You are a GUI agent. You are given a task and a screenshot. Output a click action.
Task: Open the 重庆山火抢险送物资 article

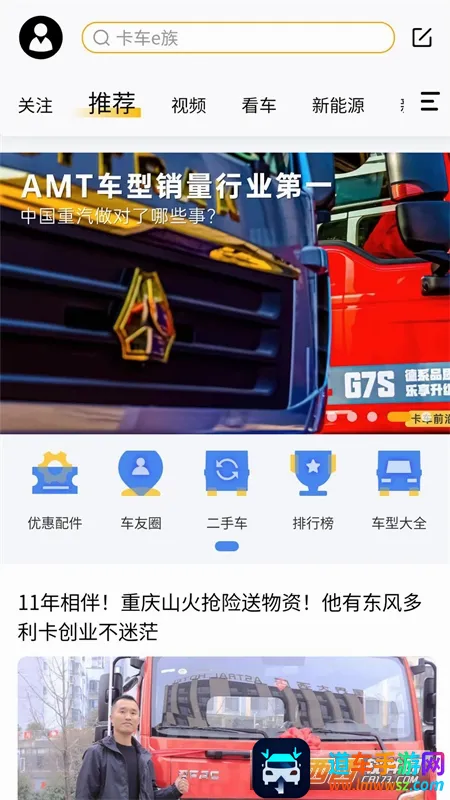[220, 617]
